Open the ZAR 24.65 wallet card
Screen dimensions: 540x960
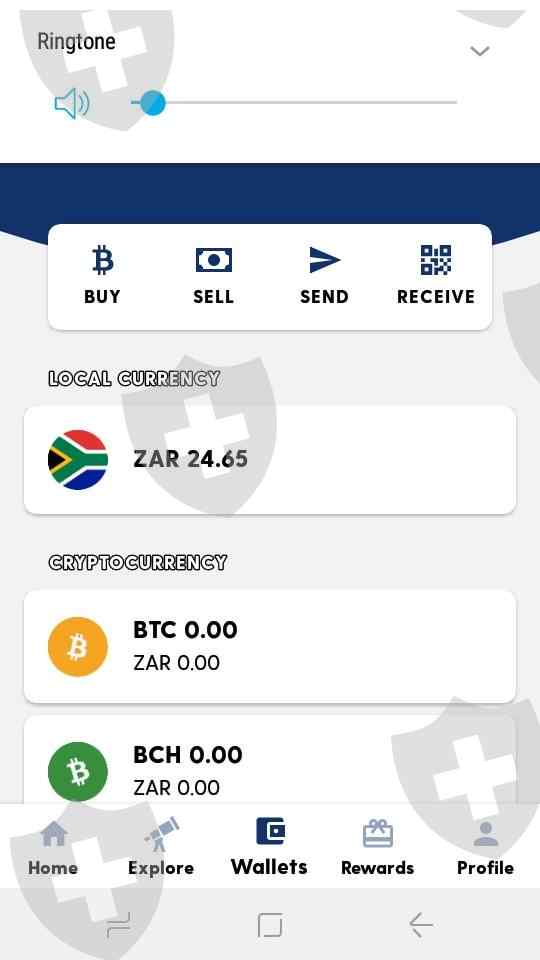(270, 459)
